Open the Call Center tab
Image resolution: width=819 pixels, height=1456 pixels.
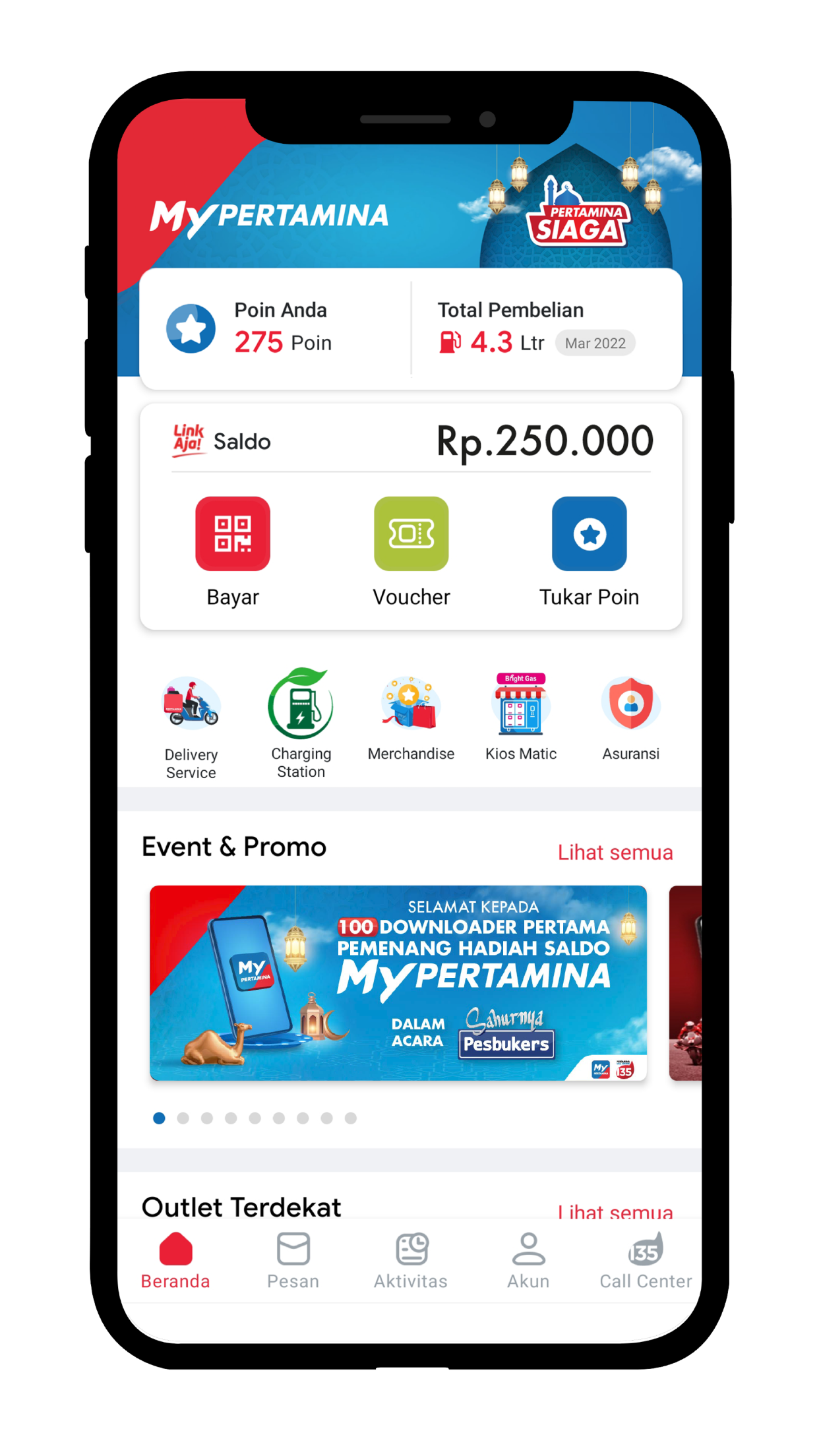pos(645,1261)
